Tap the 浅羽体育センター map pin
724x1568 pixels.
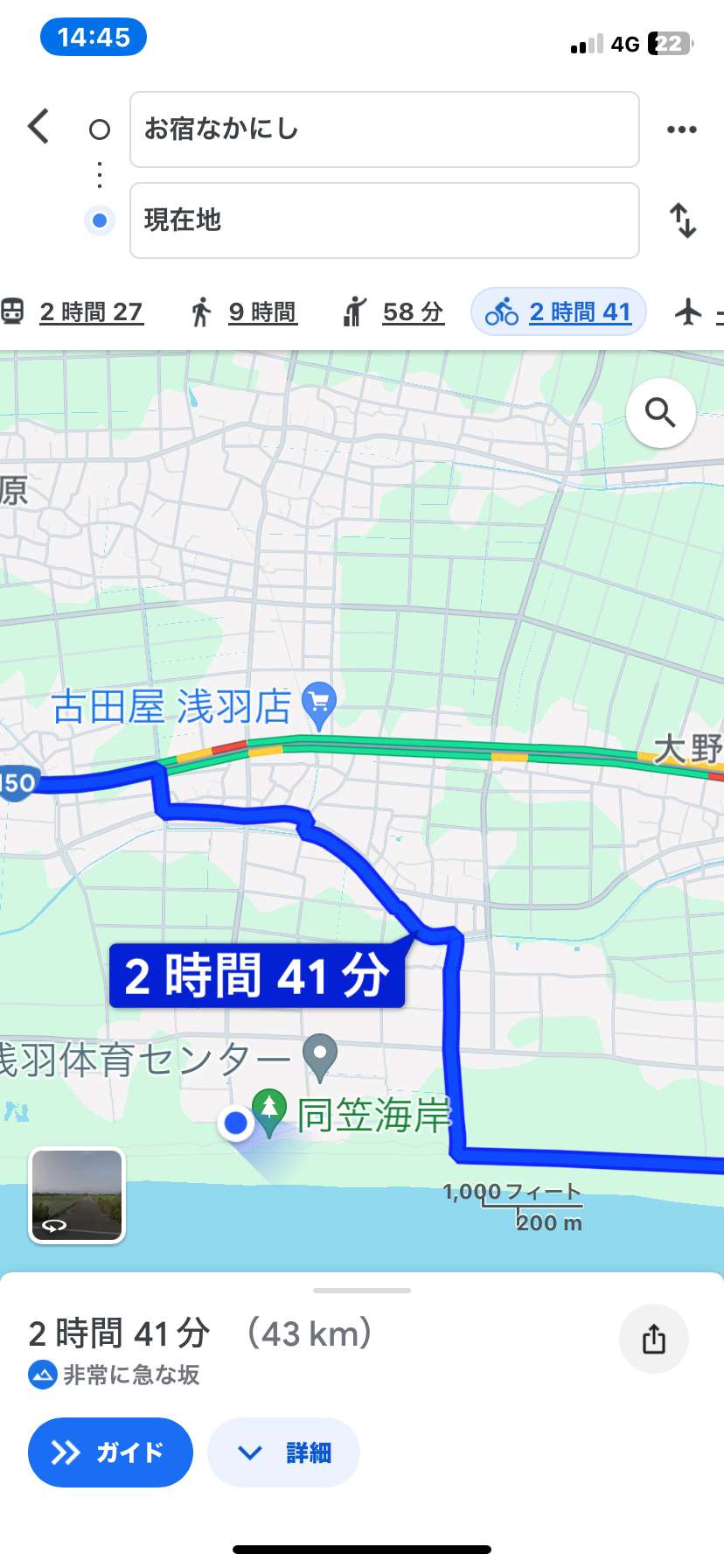click(320, 1058)
